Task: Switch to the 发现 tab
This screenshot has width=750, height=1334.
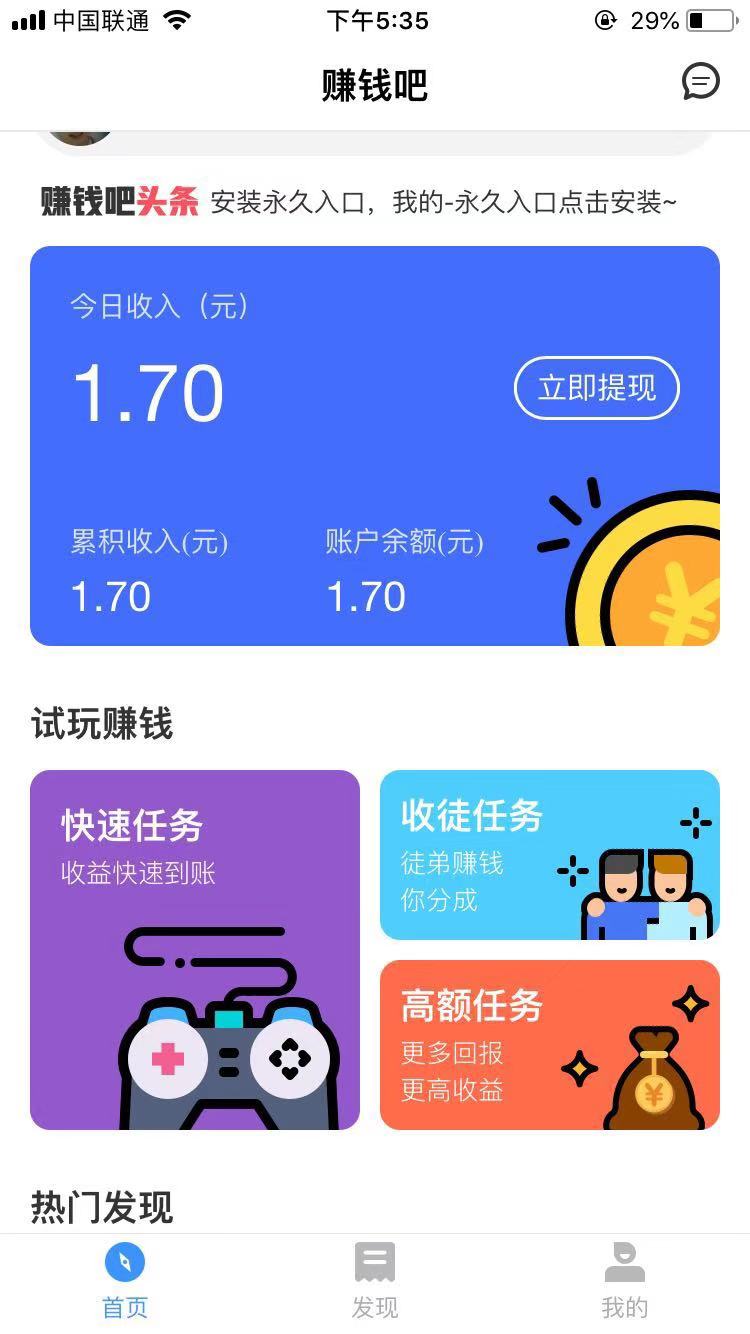Action: [375, 1282]
